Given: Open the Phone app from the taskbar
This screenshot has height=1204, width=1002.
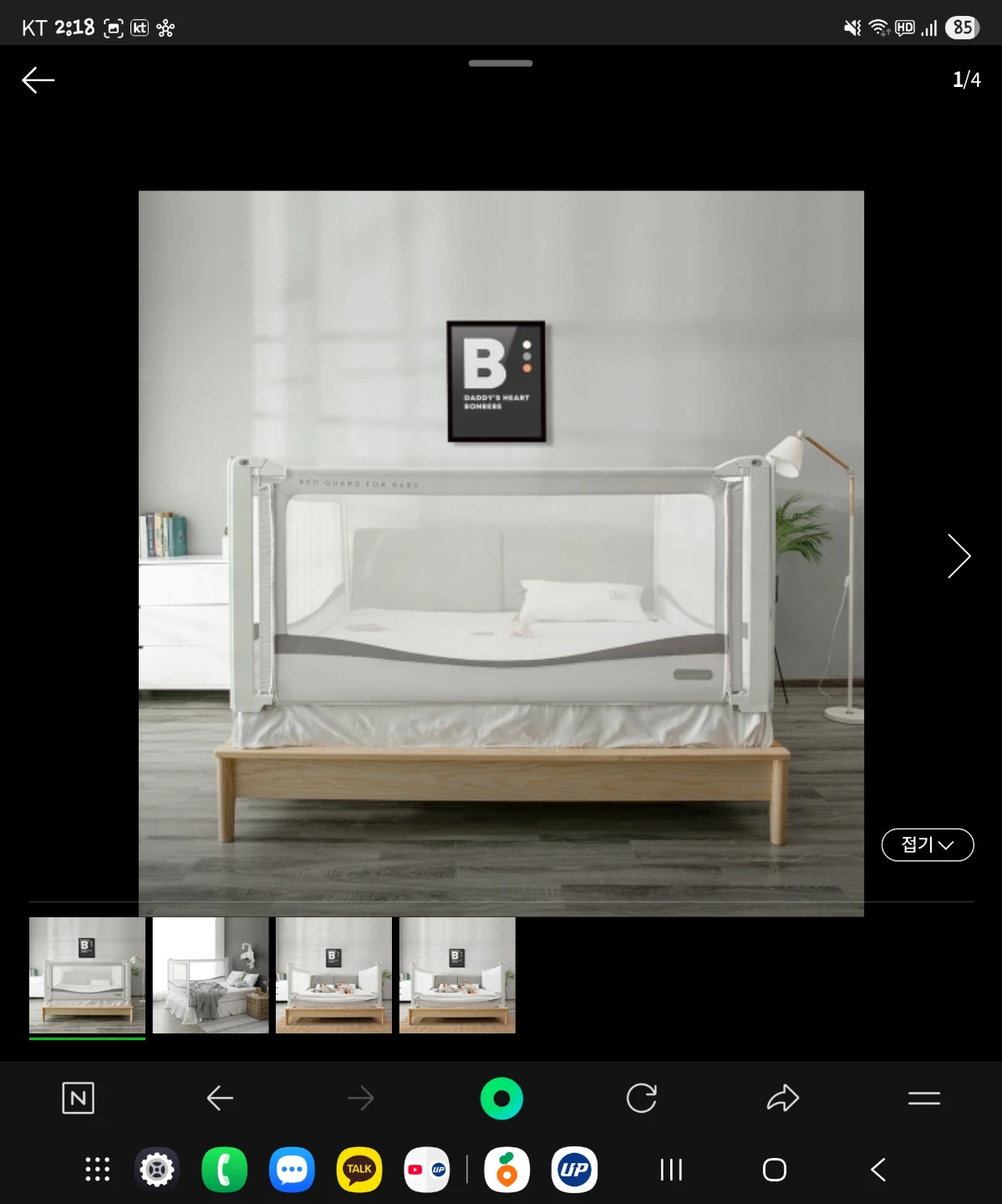Looking at the screenshot, I should [x=224, y=1169].
